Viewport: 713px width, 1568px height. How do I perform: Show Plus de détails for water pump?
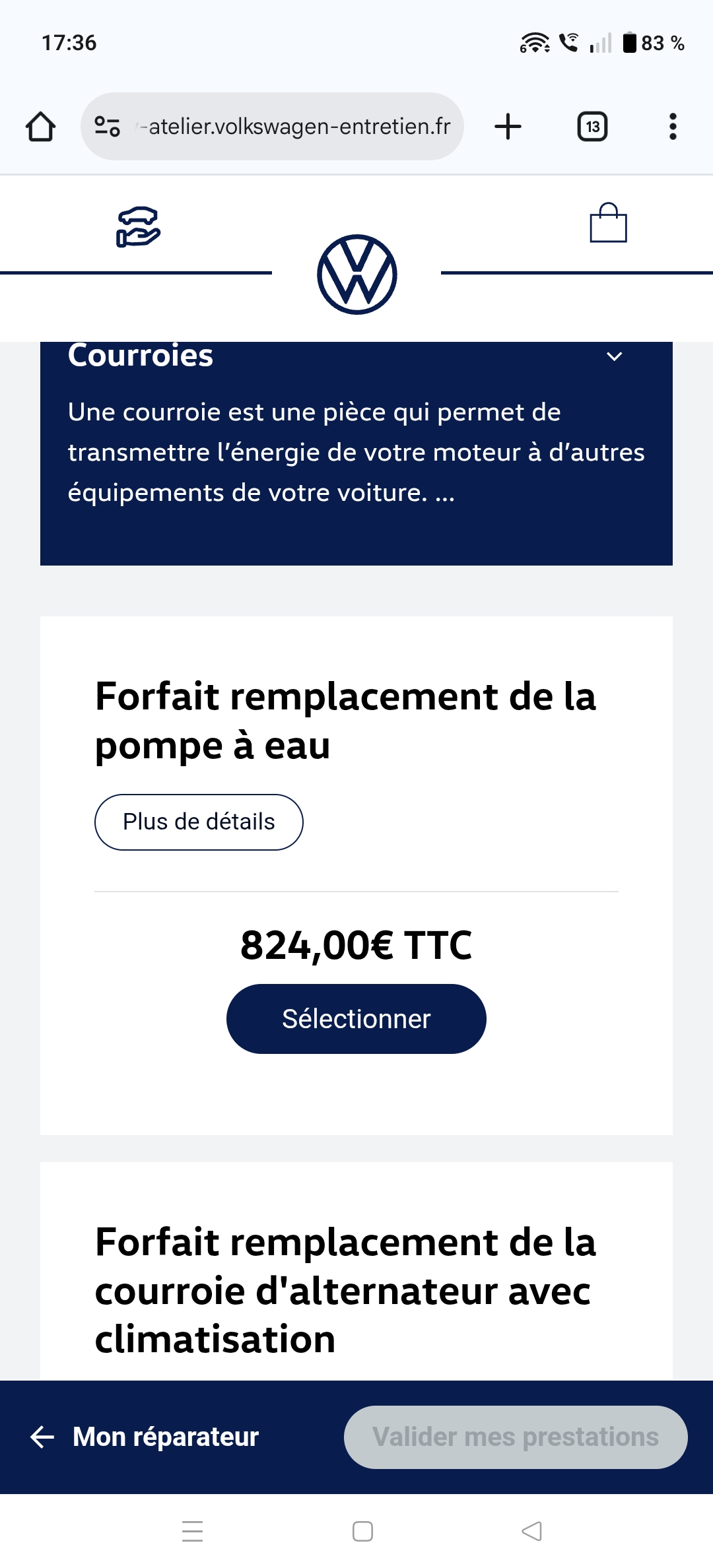click(199, 822)
